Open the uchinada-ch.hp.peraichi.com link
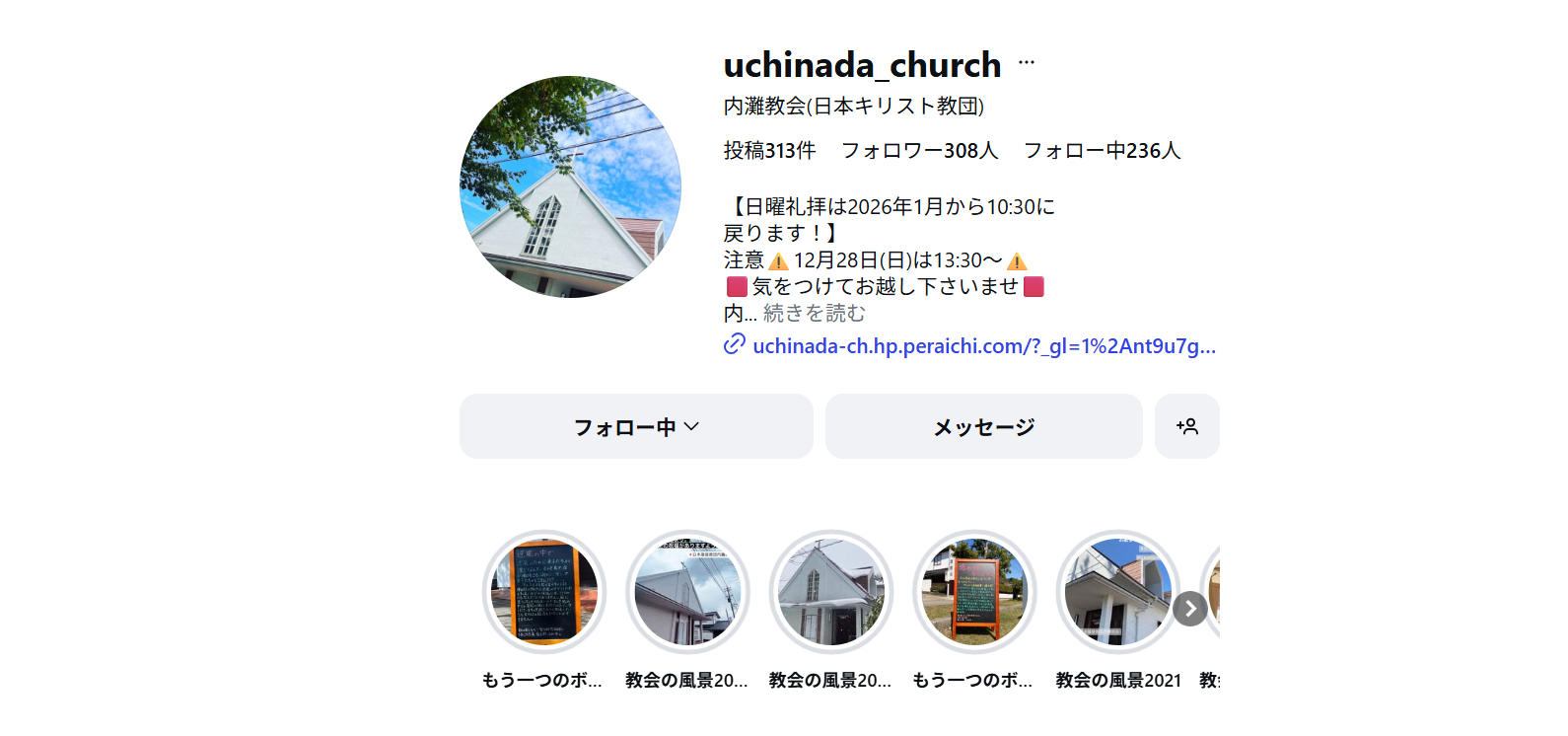 (x=983, y=346)
